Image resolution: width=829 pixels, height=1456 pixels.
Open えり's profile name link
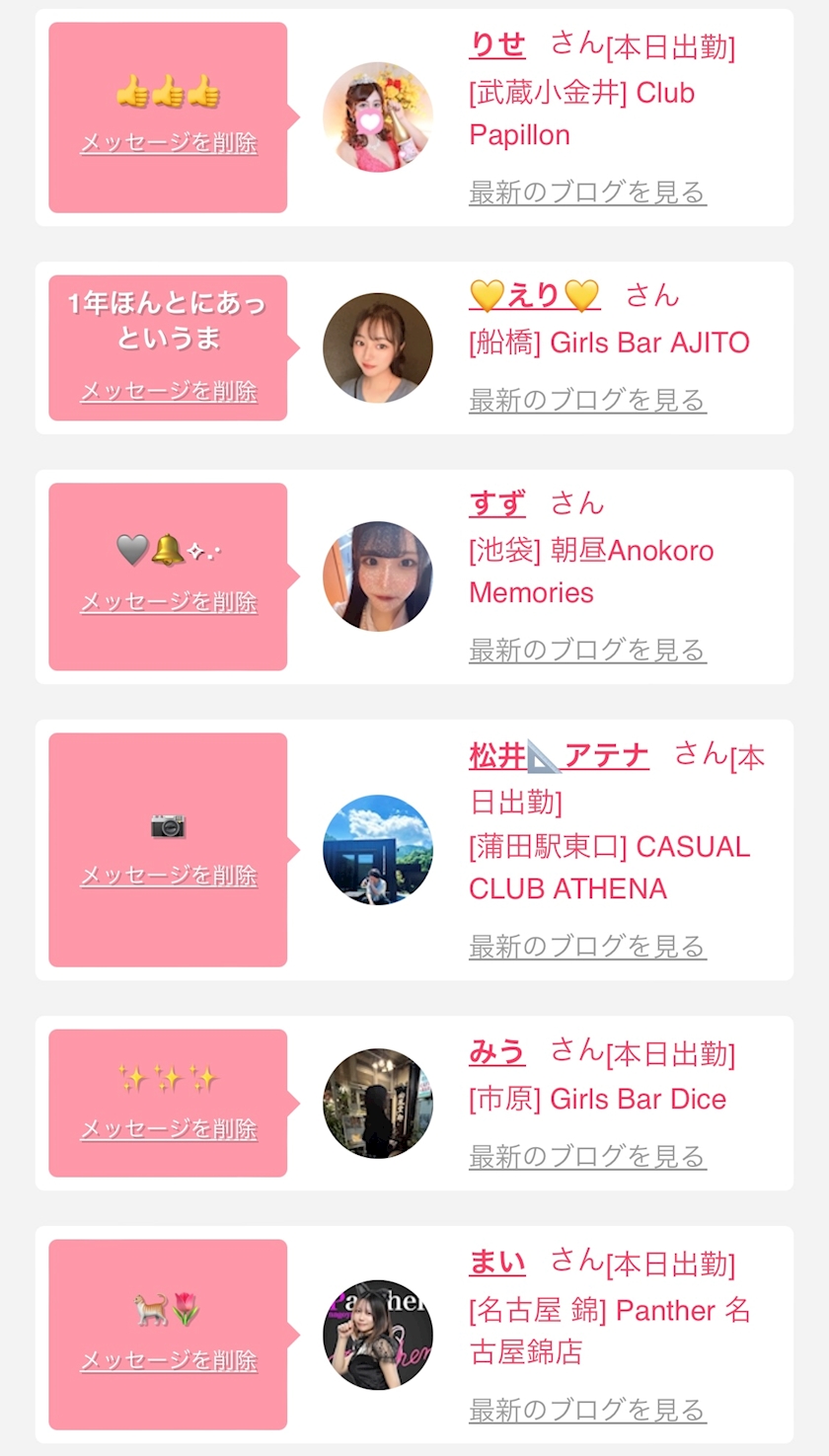click(534, 295)
